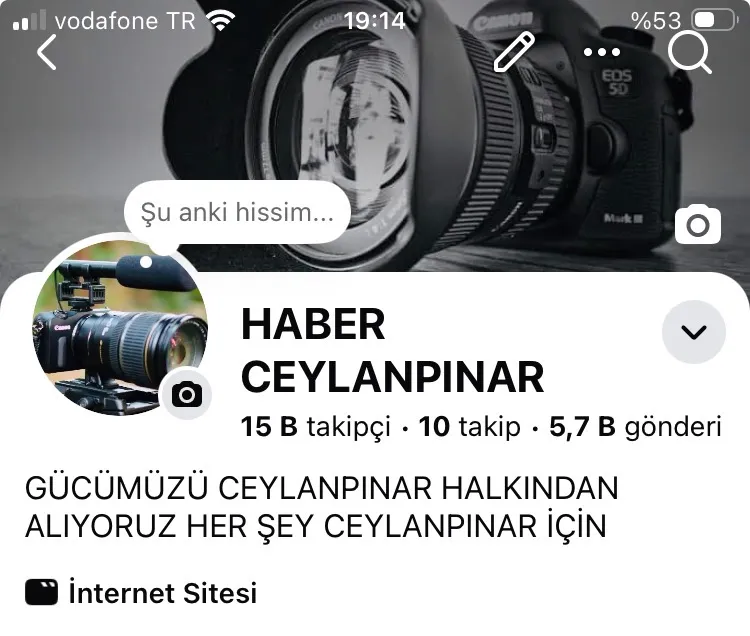Change the cover photo via camera icon

[697, 225]
